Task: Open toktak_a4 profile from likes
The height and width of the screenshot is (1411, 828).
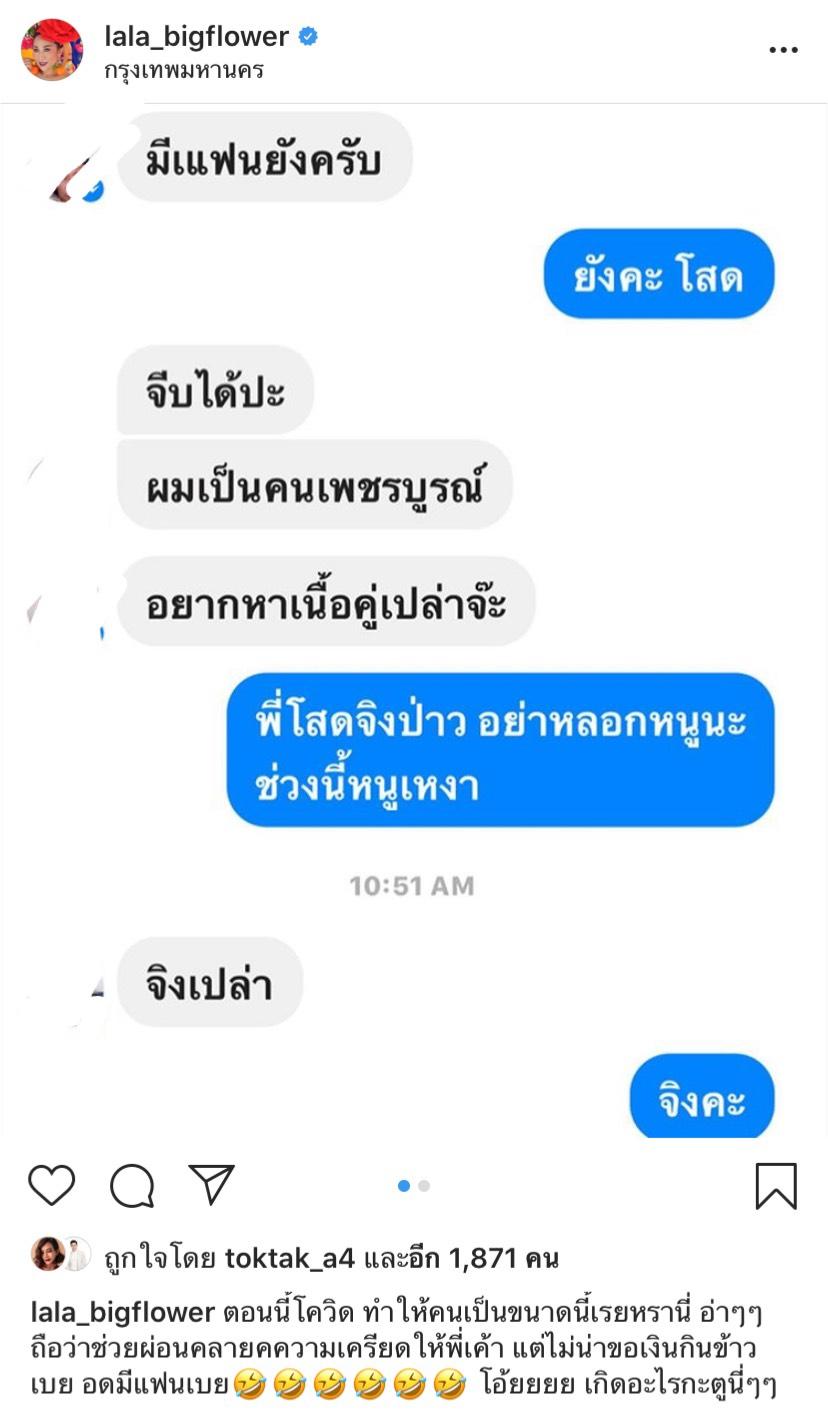Action: click(x=289, y=1257)
